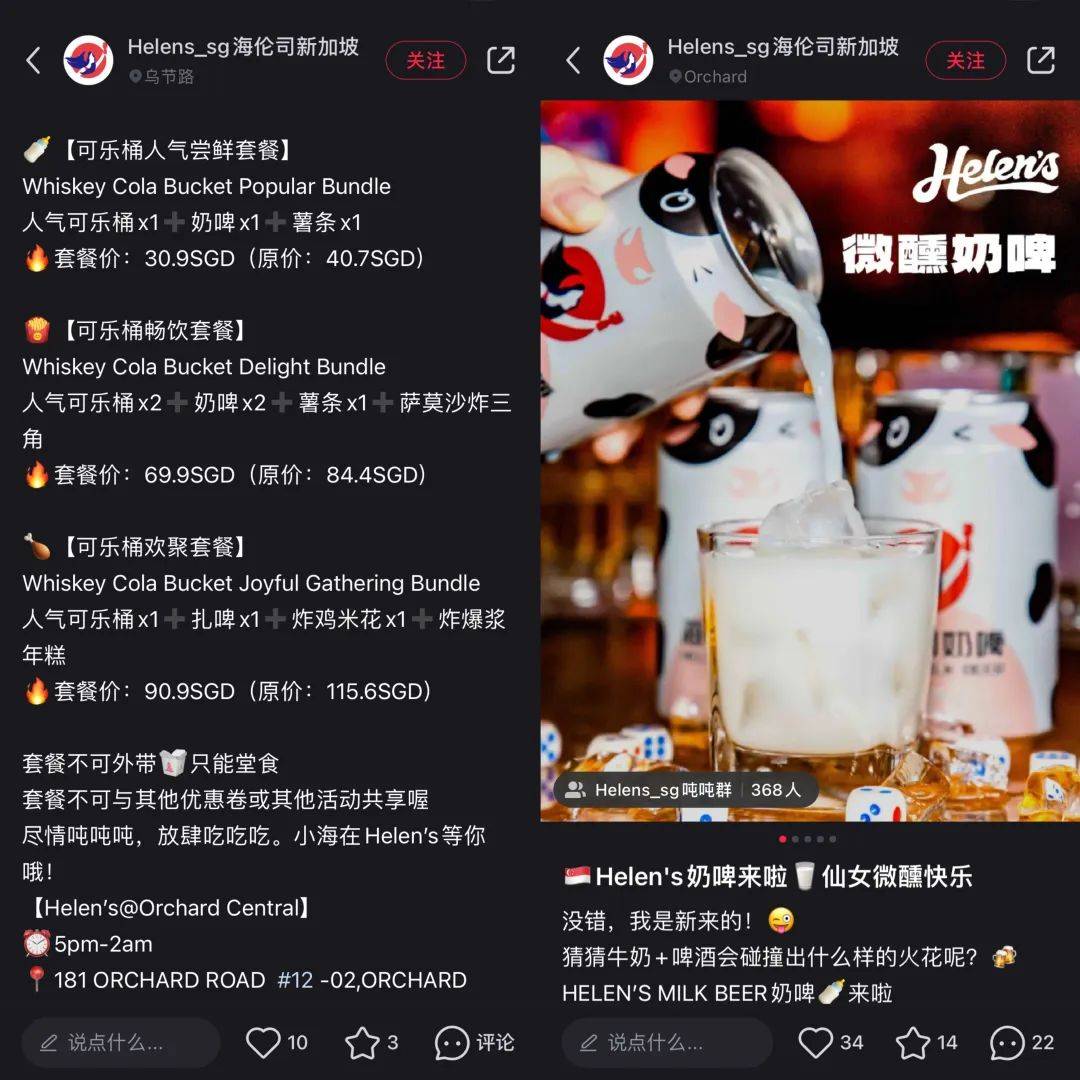Like the post with 10 likes
Image resolution: width=1080 pixels, height=1080 pixels.
(264, 1043)
